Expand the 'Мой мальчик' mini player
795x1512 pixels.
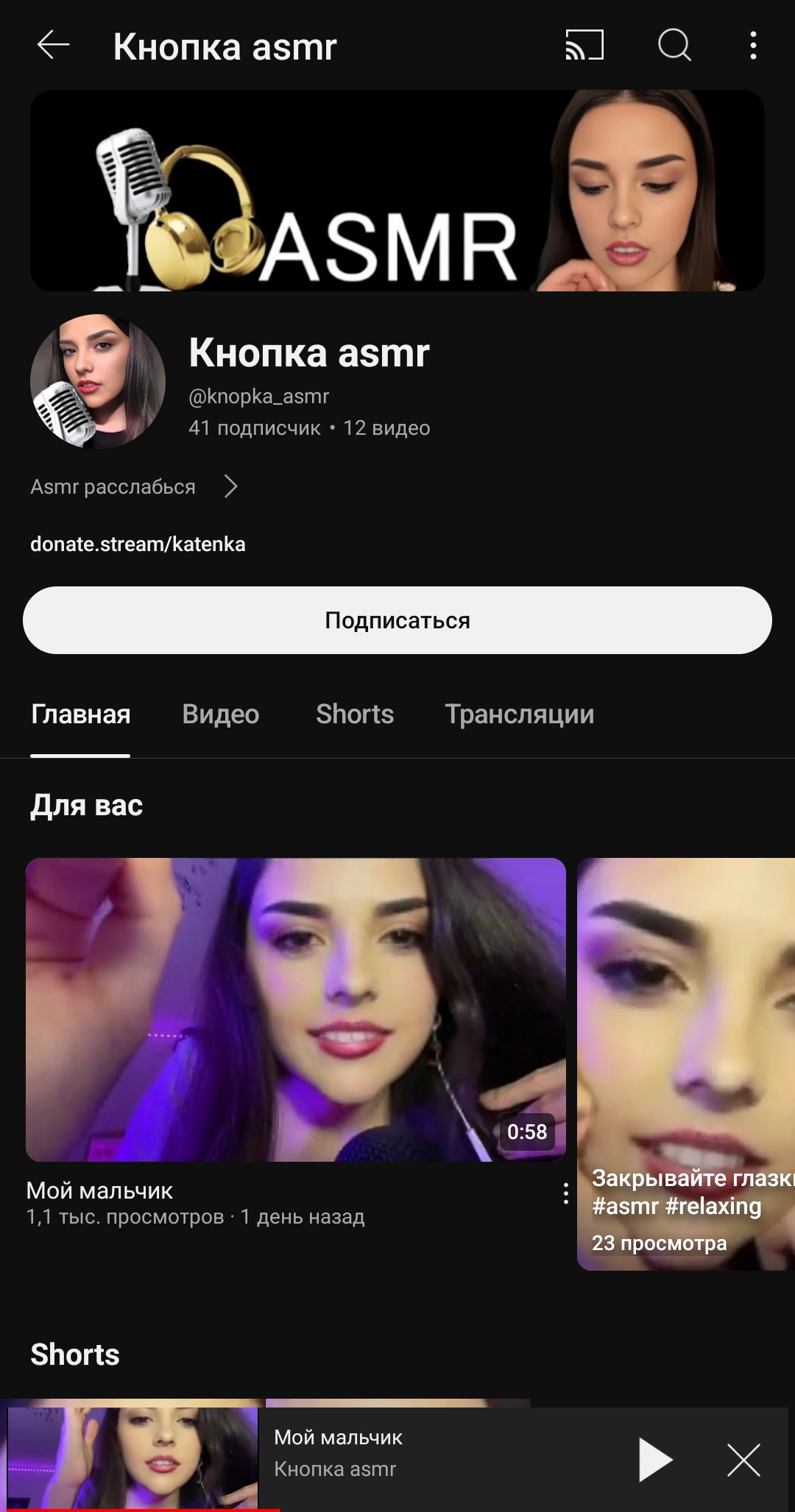coord(412,1453)
